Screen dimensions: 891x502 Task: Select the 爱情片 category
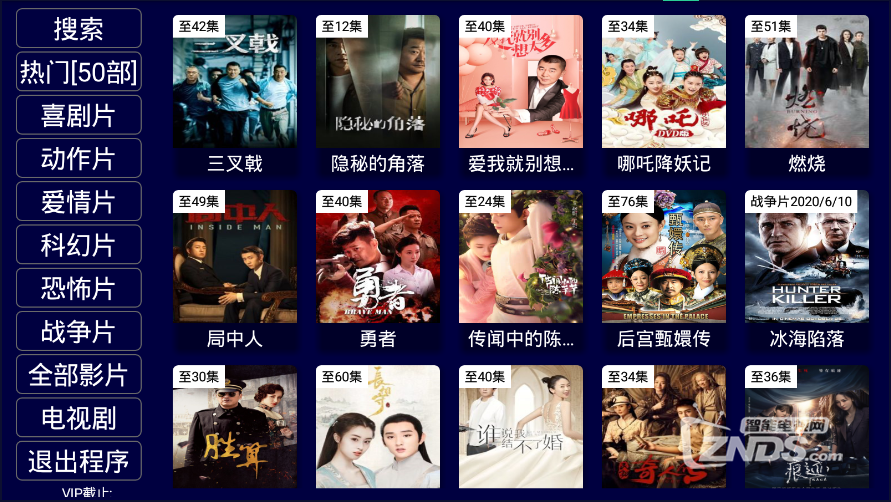tap(78, 201)
